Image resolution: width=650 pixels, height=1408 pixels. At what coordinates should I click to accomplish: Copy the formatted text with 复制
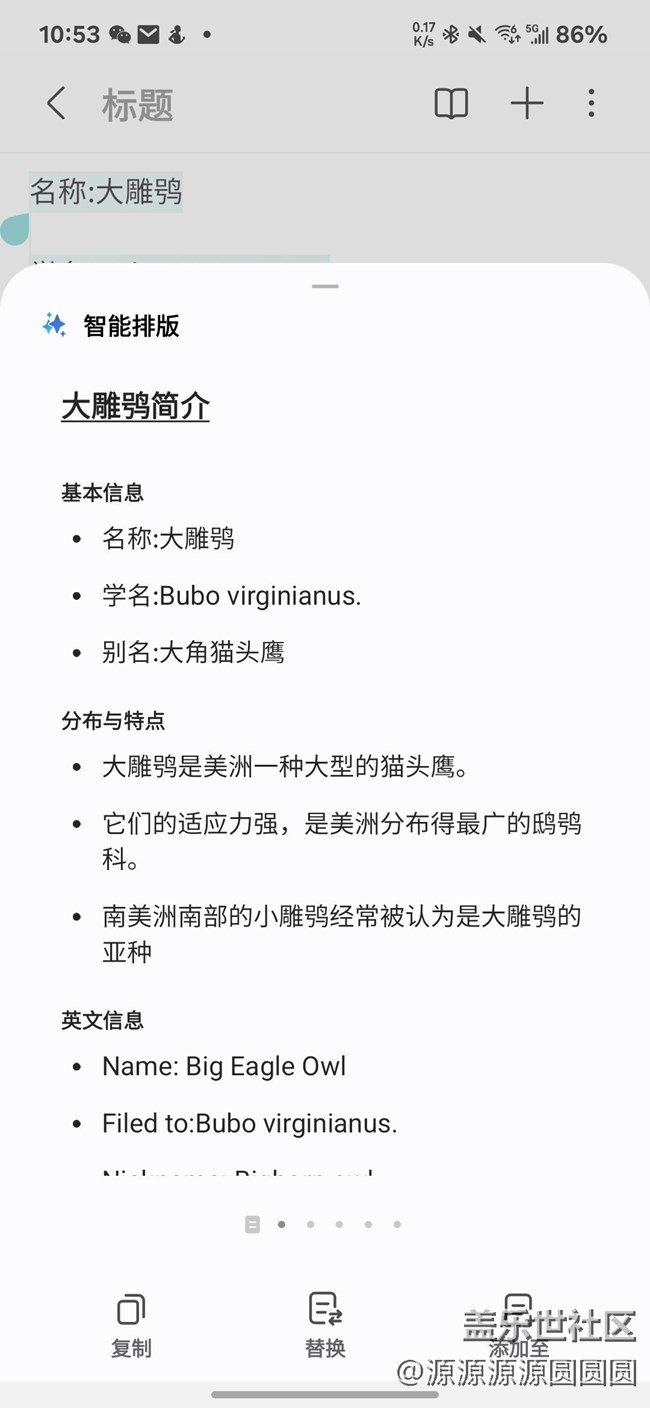[131, 1324]
